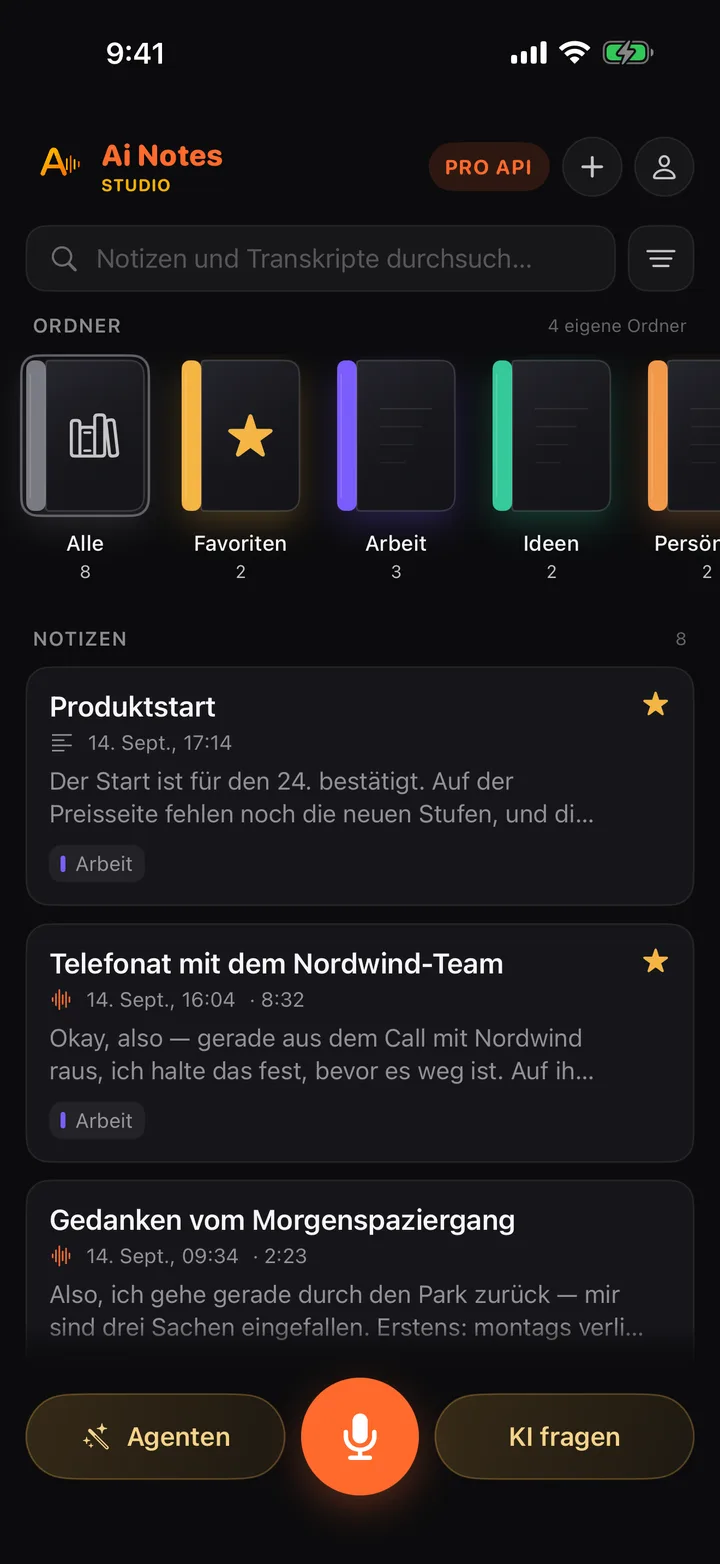
Task: Select the Alle folder
Action: [x=85, y=467]
